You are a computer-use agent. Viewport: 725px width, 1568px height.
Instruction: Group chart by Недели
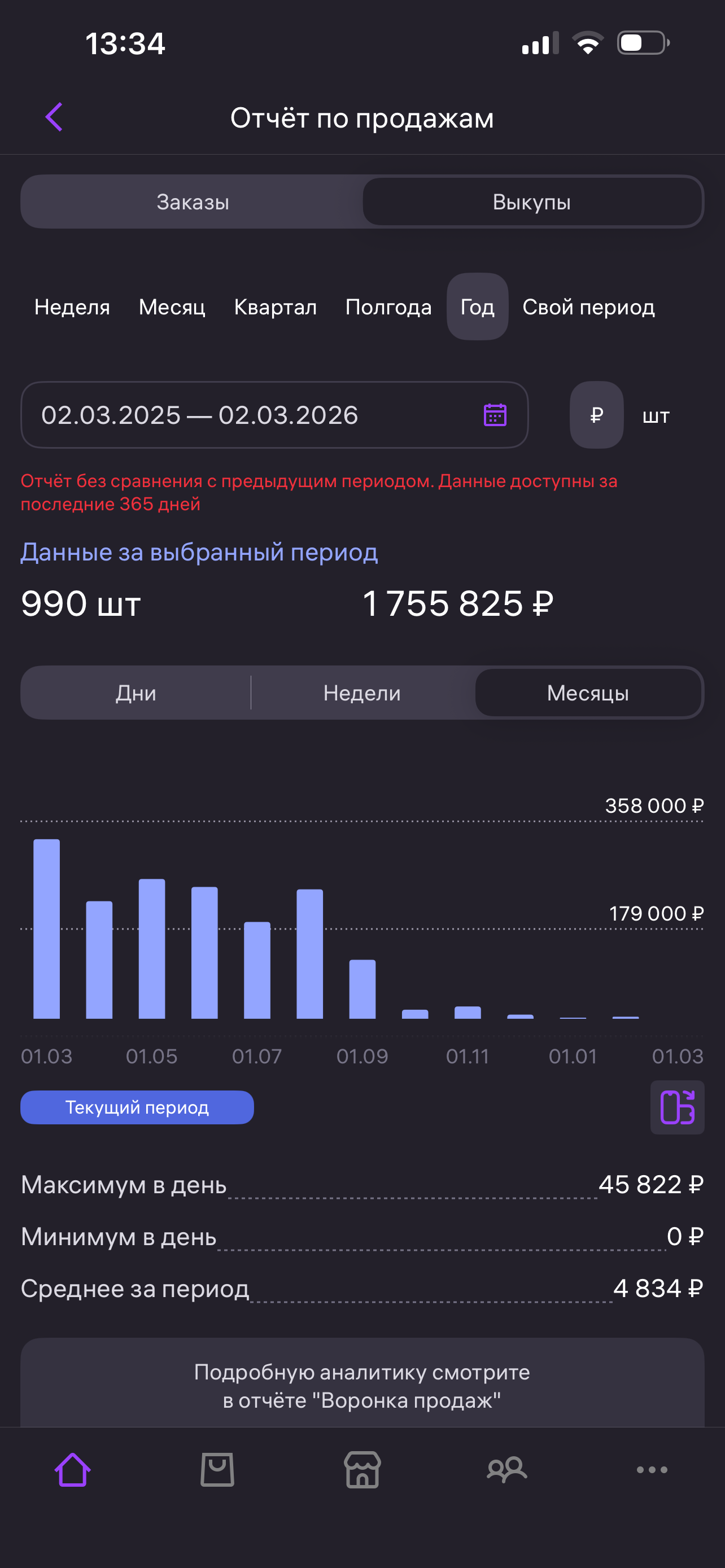pyautogui.click(x=362, y=693)
